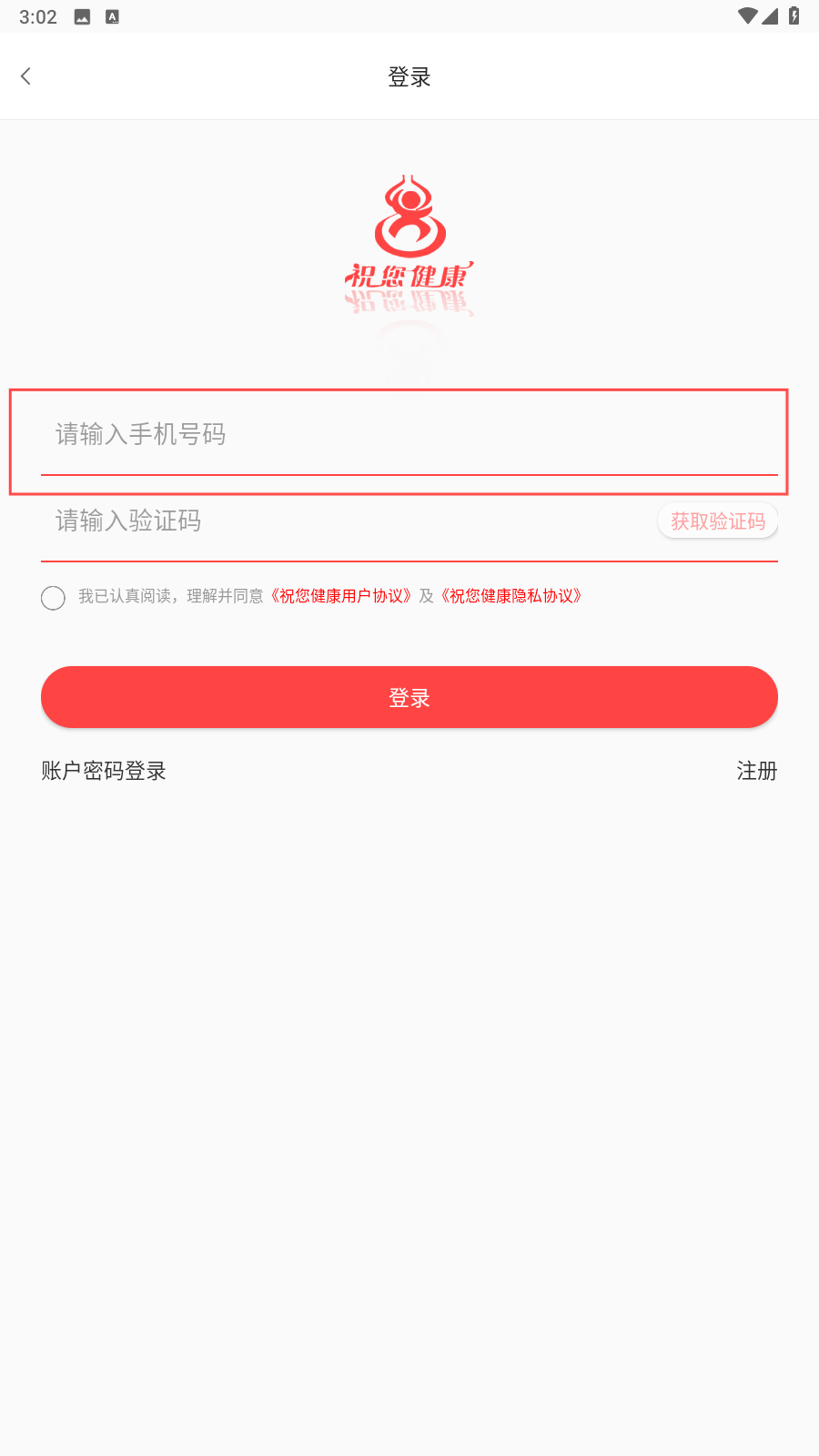
Task: Check the agreement consent circle
Action: point(53,598)
